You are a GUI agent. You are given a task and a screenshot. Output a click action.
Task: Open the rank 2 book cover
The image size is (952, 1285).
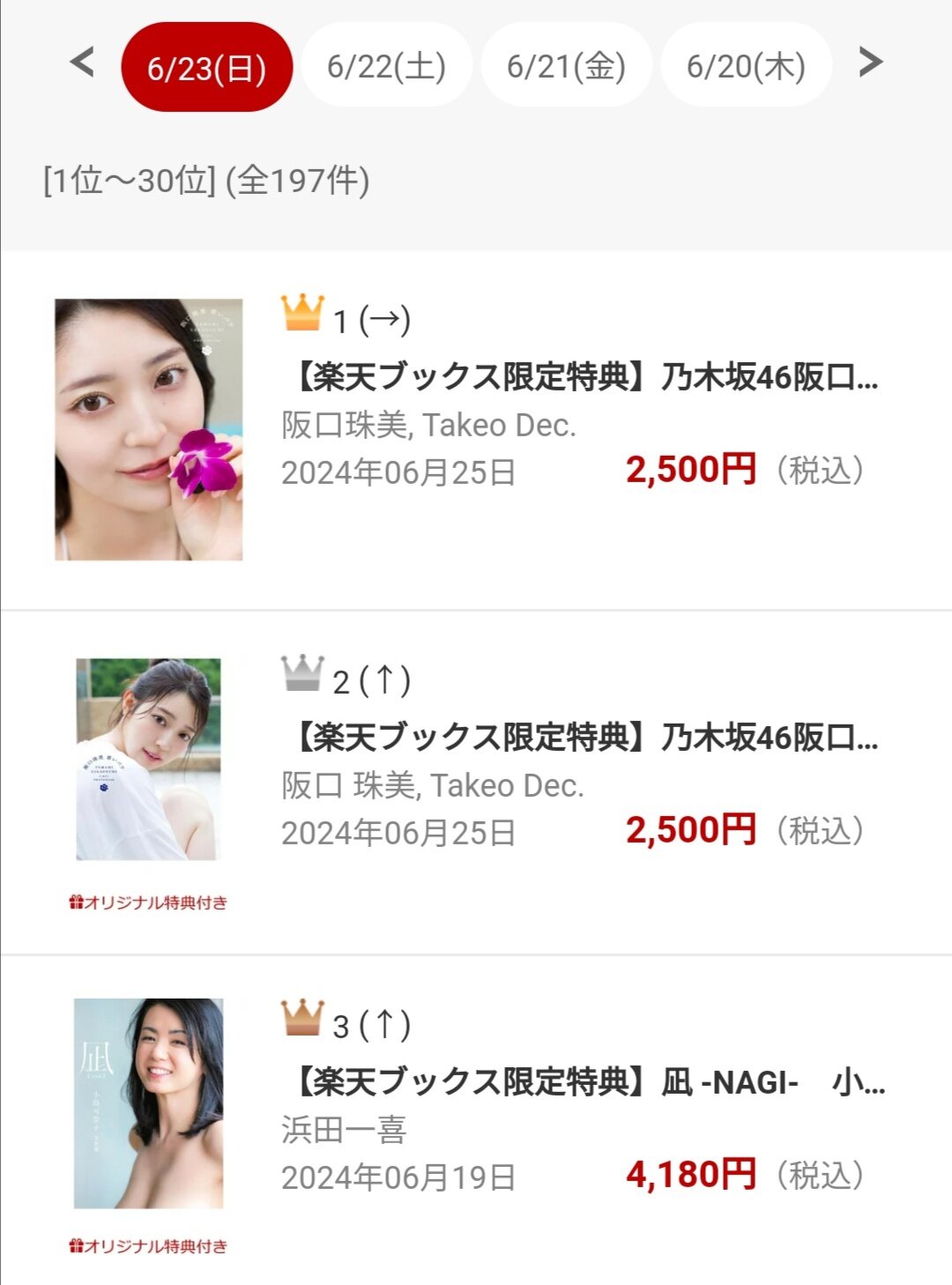coord(148,759)
